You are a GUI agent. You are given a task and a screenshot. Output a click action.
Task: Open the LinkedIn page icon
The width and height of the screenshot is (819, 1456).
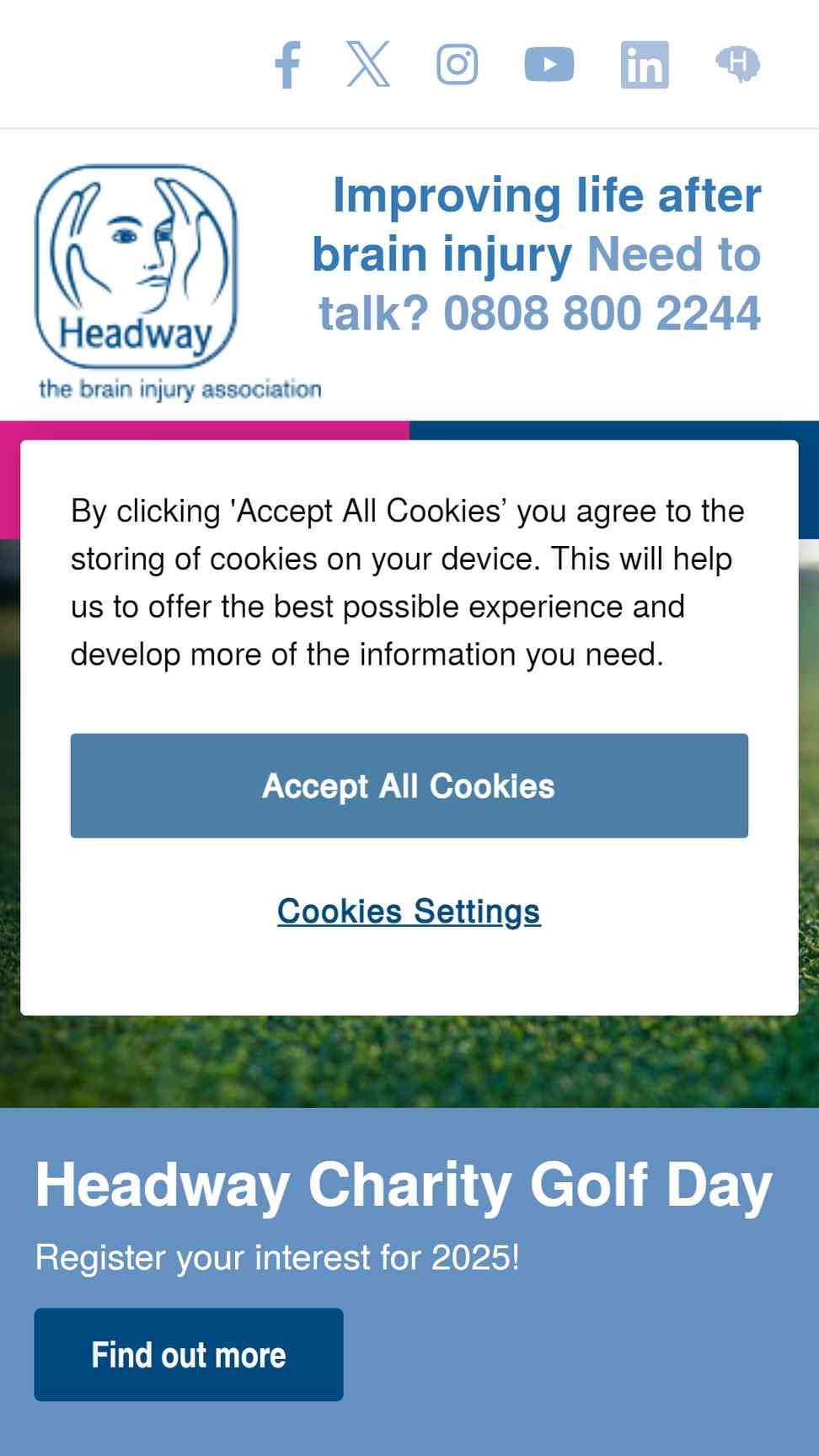click(x=645, y=64)
